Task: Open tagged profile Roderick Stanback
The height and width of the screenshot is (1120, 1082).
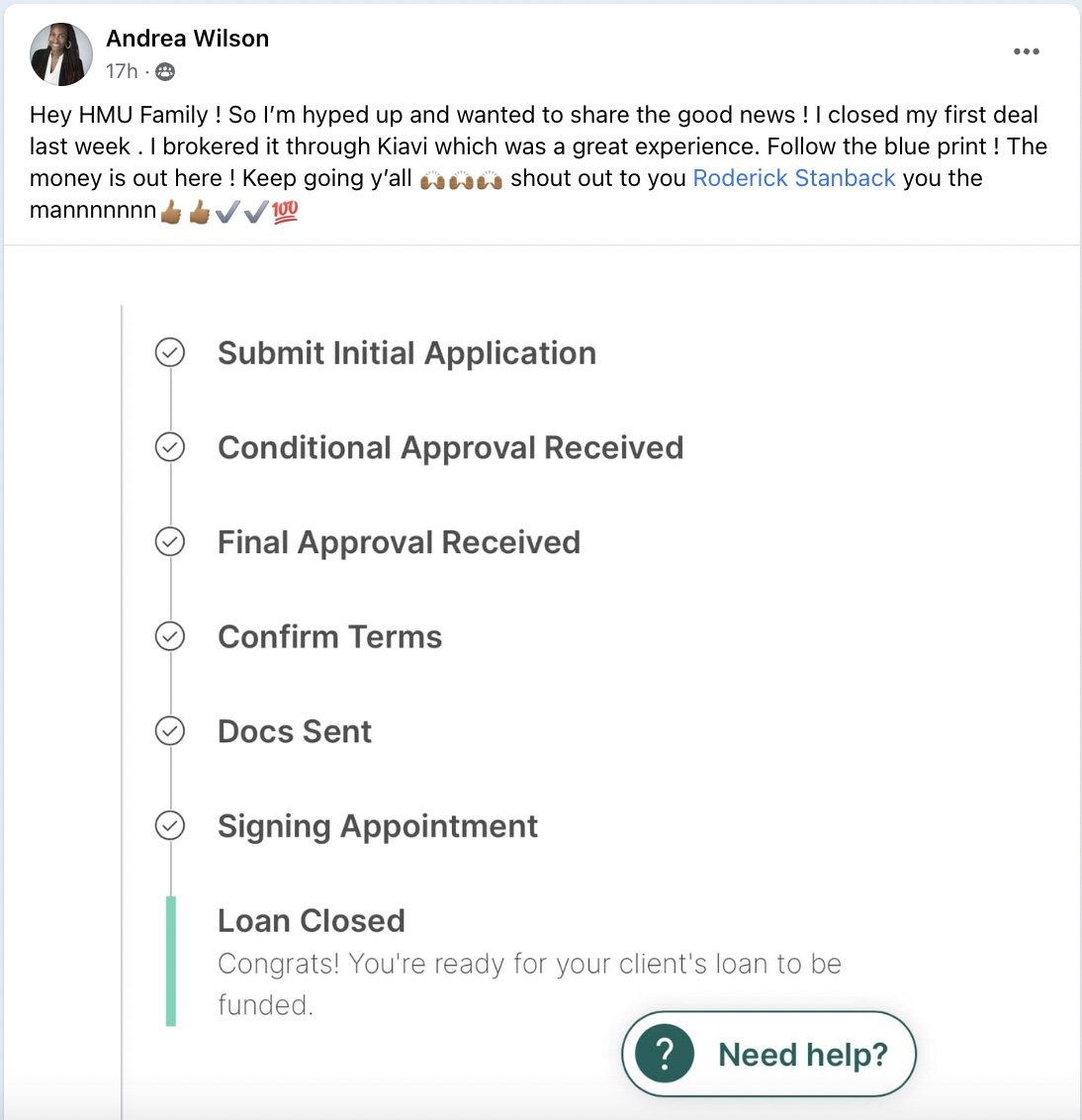Action: pyautogui.click(x=793, y=178)
